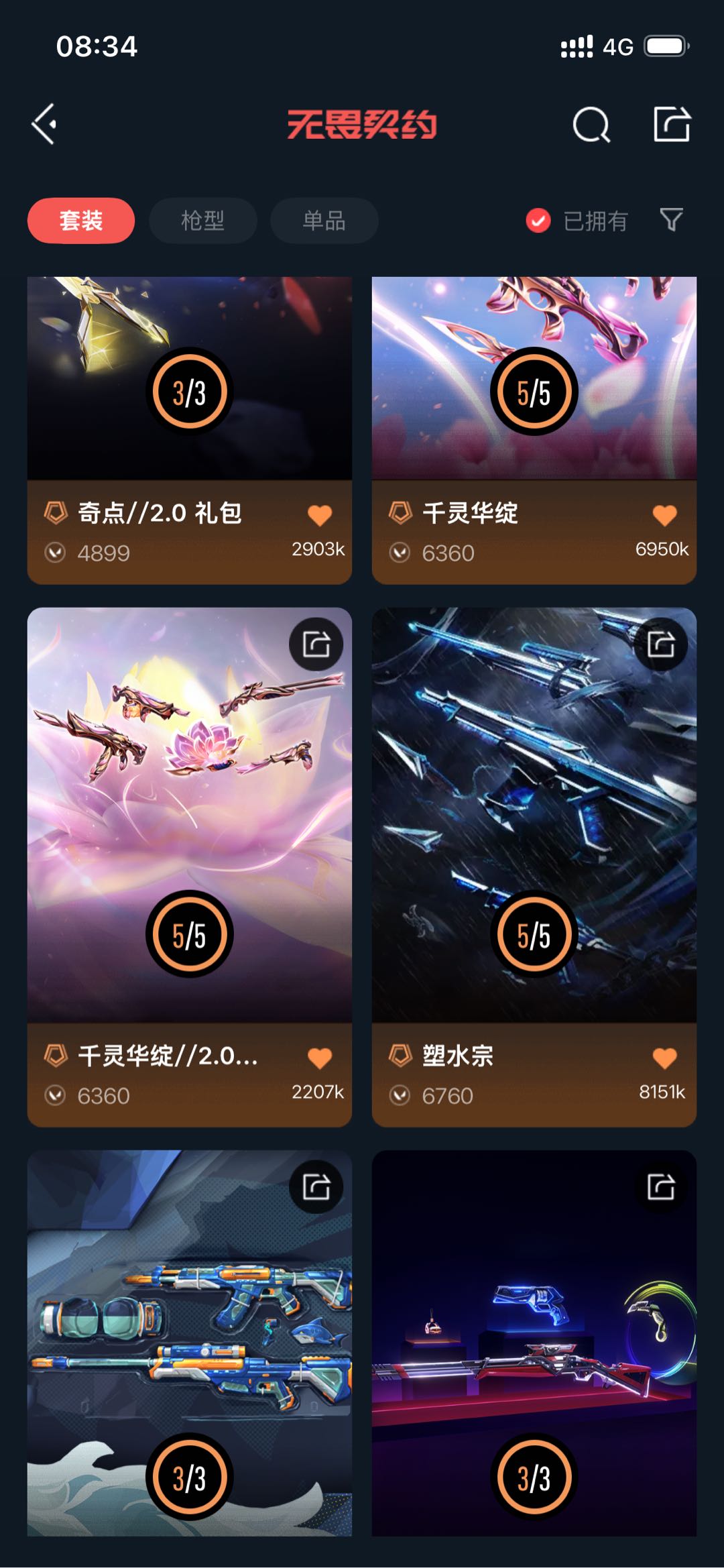This screenshot has width=724, height=1568.
Task: Switch to the 单品 tab
Action: coord(324,221)
